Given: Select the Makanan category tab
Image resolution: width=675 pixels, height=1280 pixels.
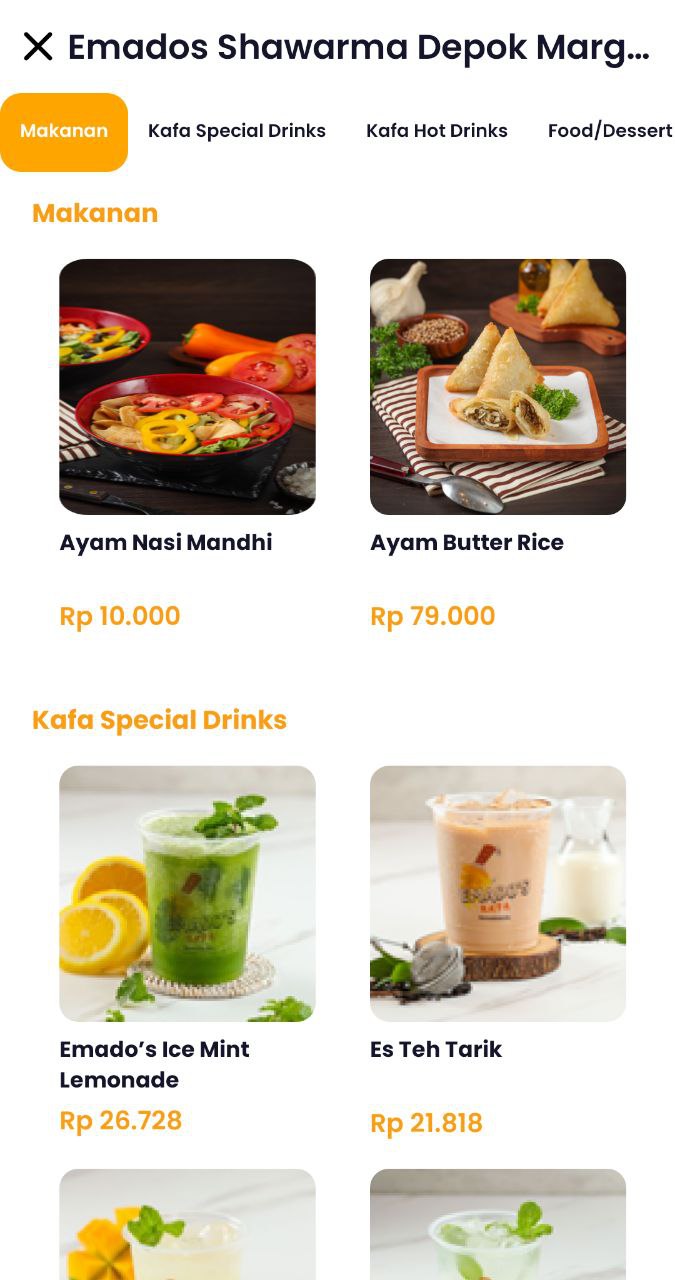Looking at the screenshot, I should [64, 132].
